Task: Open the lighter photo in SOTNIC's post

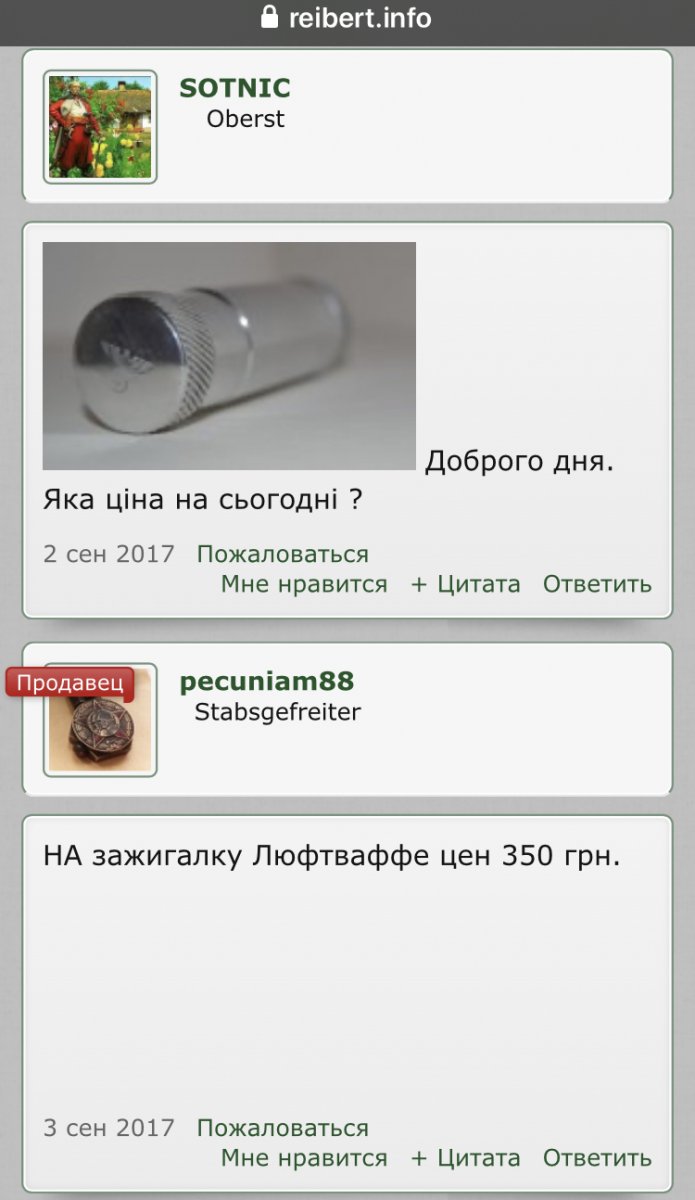Action: pos(229,356)
